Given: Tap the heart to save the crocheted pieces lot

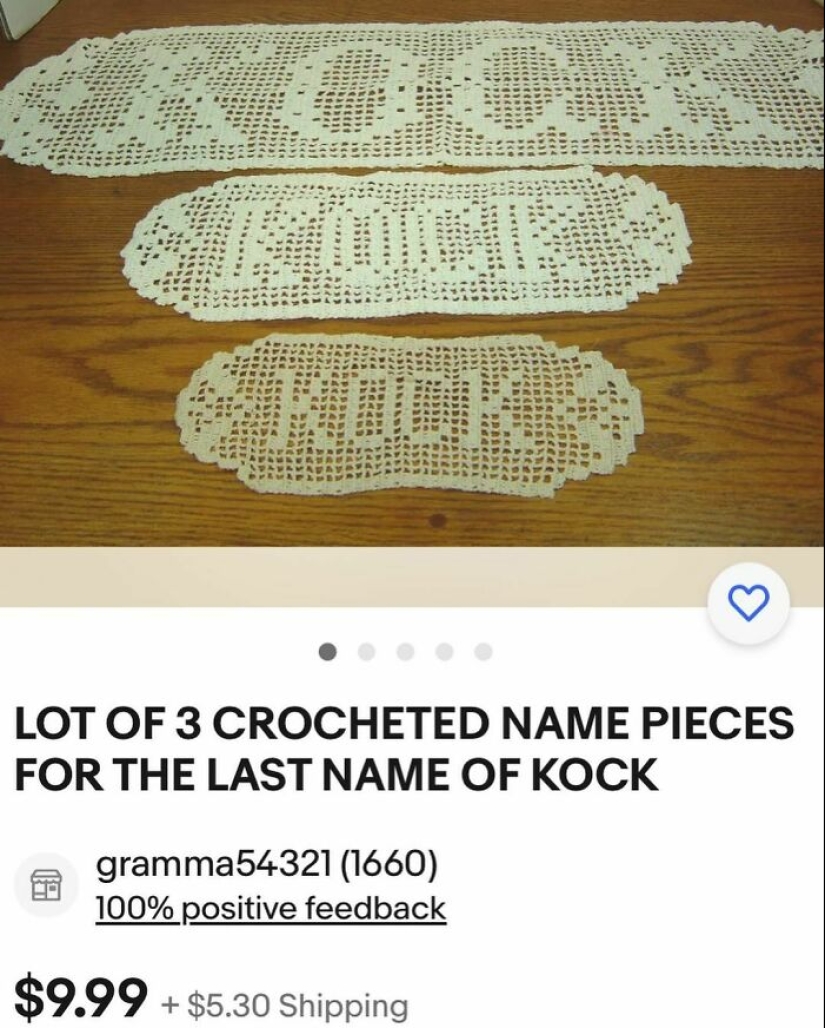Looking at the screenshot, I should [746, 606].
